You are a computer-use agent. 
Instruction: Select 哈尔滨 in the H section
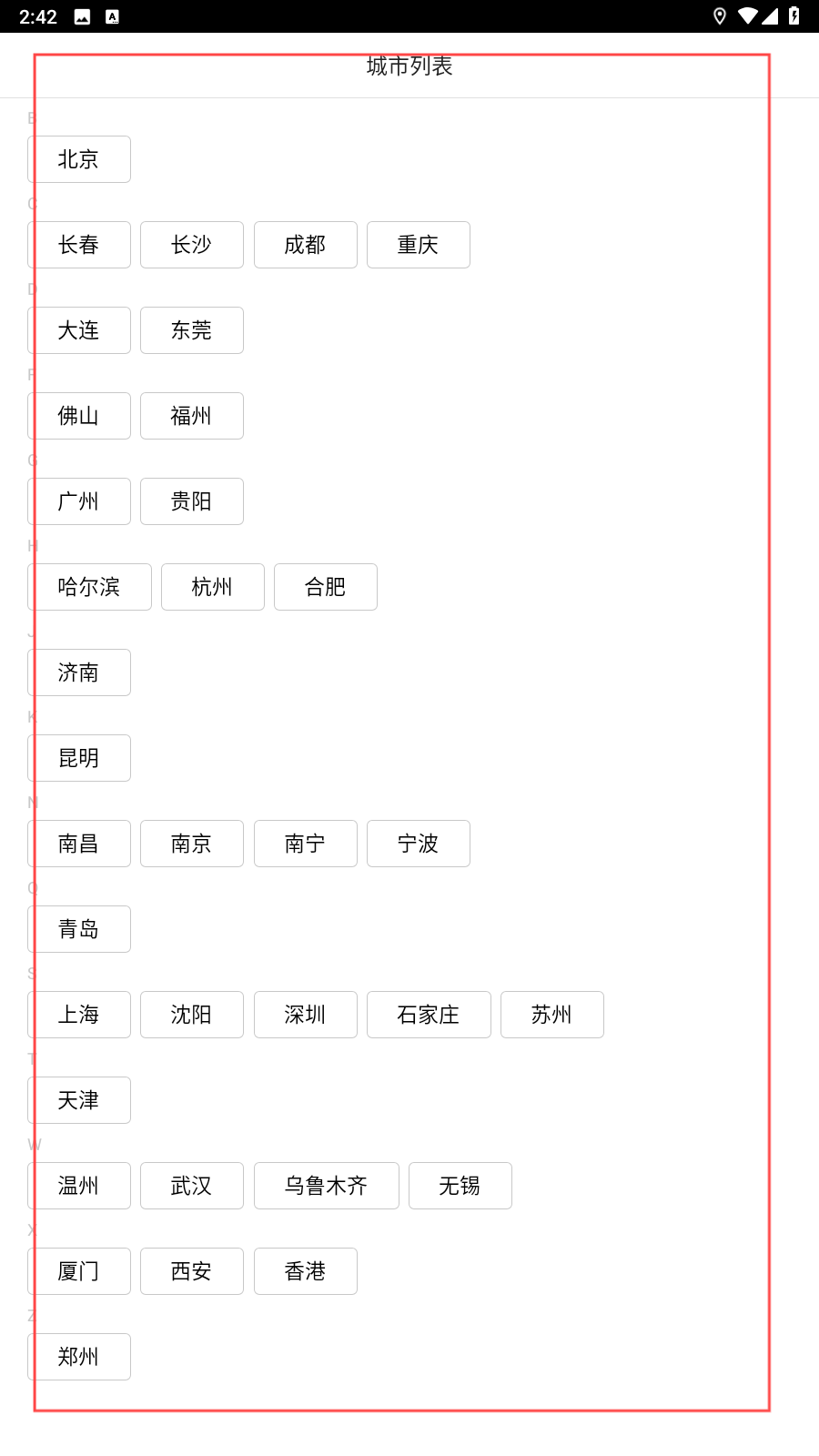(89, 587)
